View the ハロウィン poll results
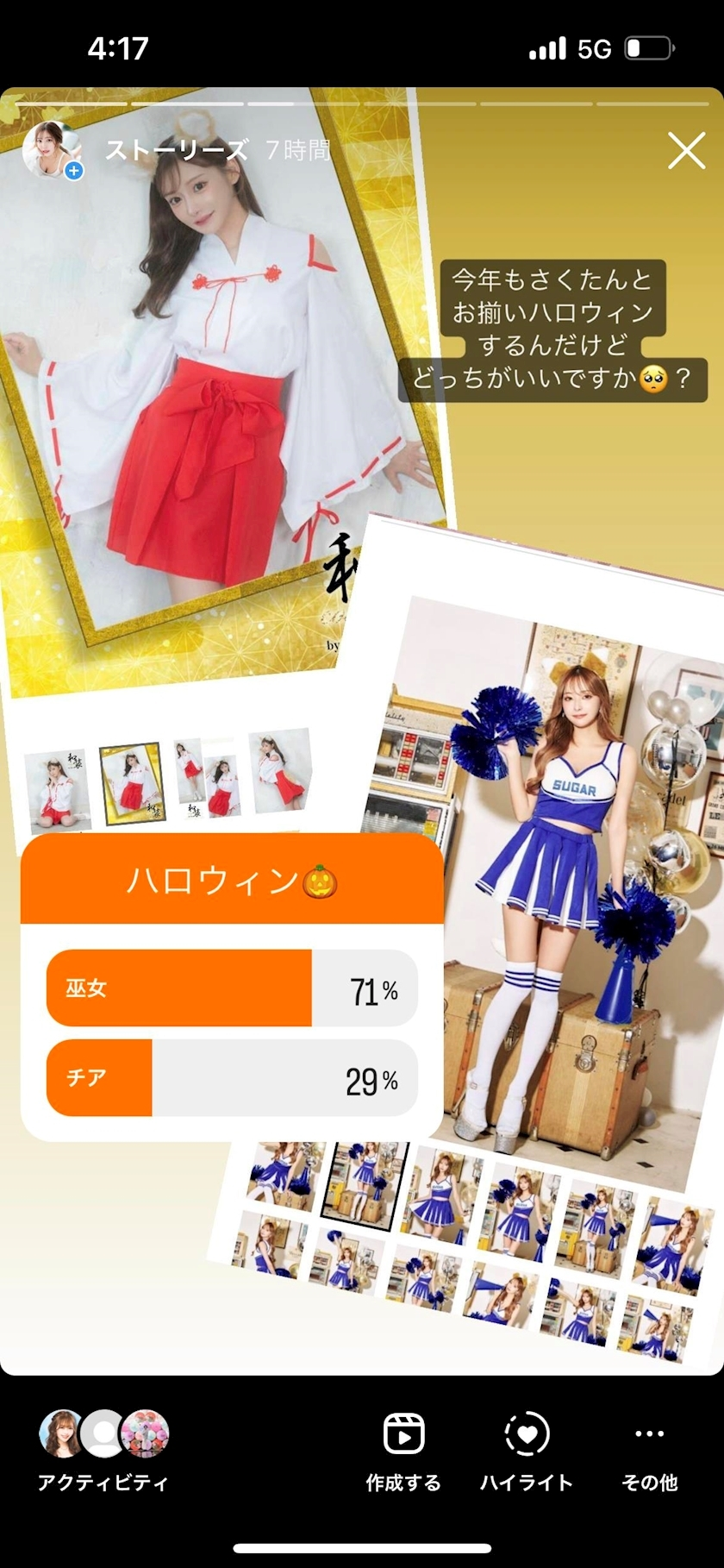The image size is (724, 1568). (x=232, y=988)
